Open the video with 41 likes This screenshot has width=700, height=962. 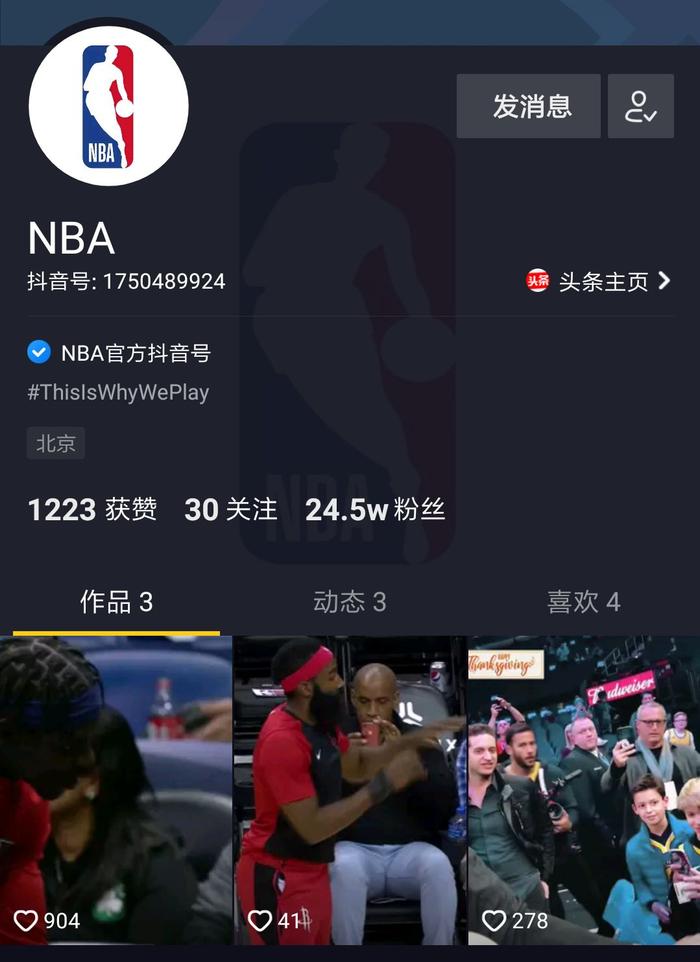coord(350,790)
